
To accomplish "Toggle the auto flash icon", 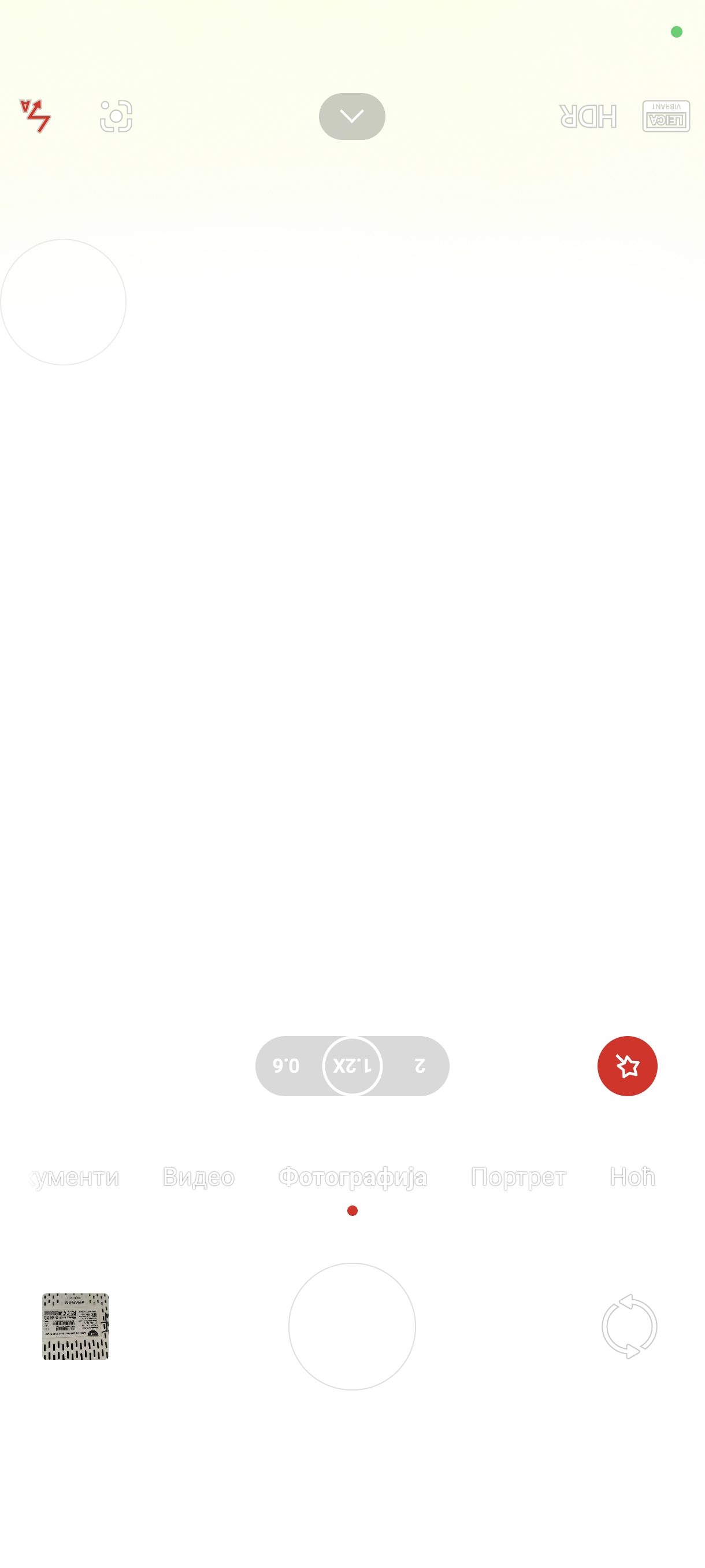I will click(x=35, y=116).
